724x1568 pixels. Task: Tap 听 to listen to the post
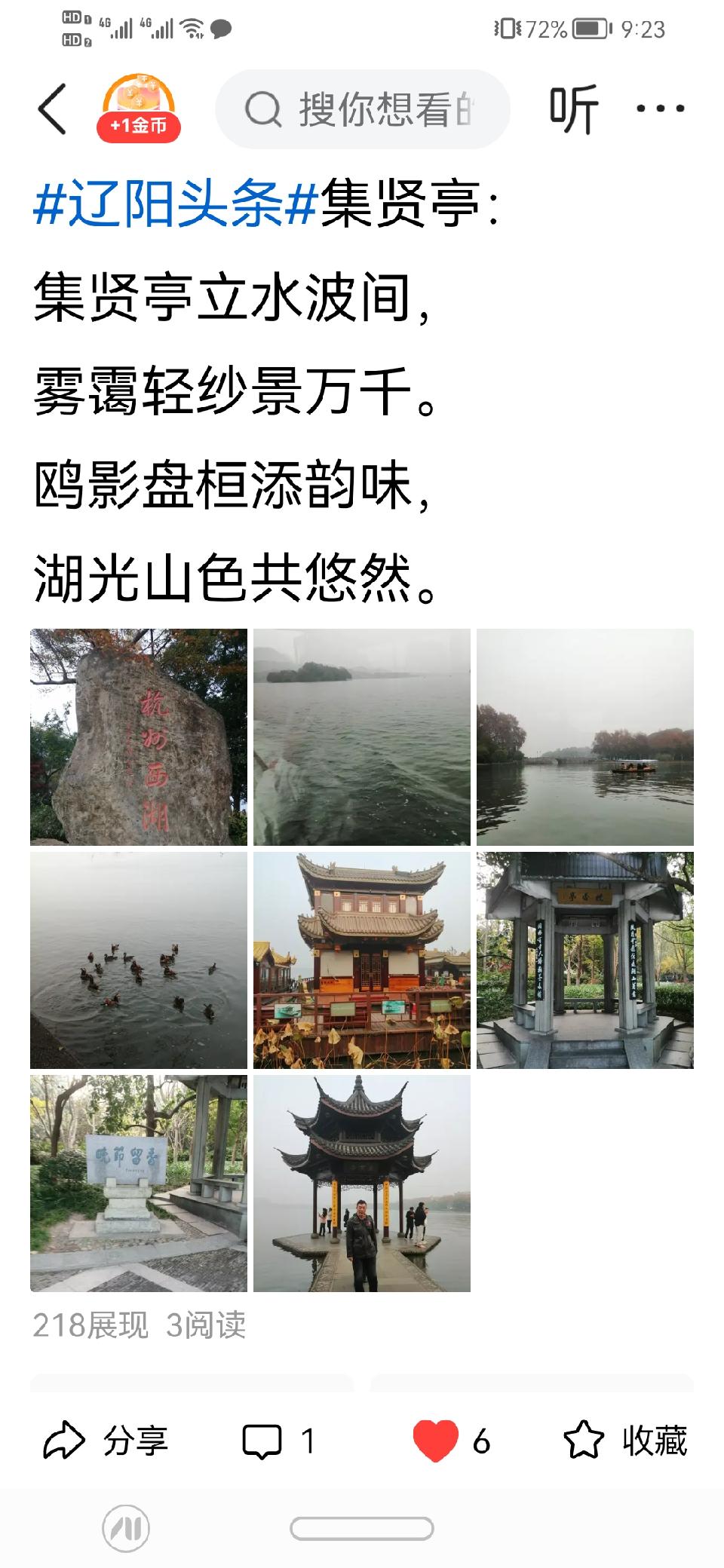(x=574, y=109)
